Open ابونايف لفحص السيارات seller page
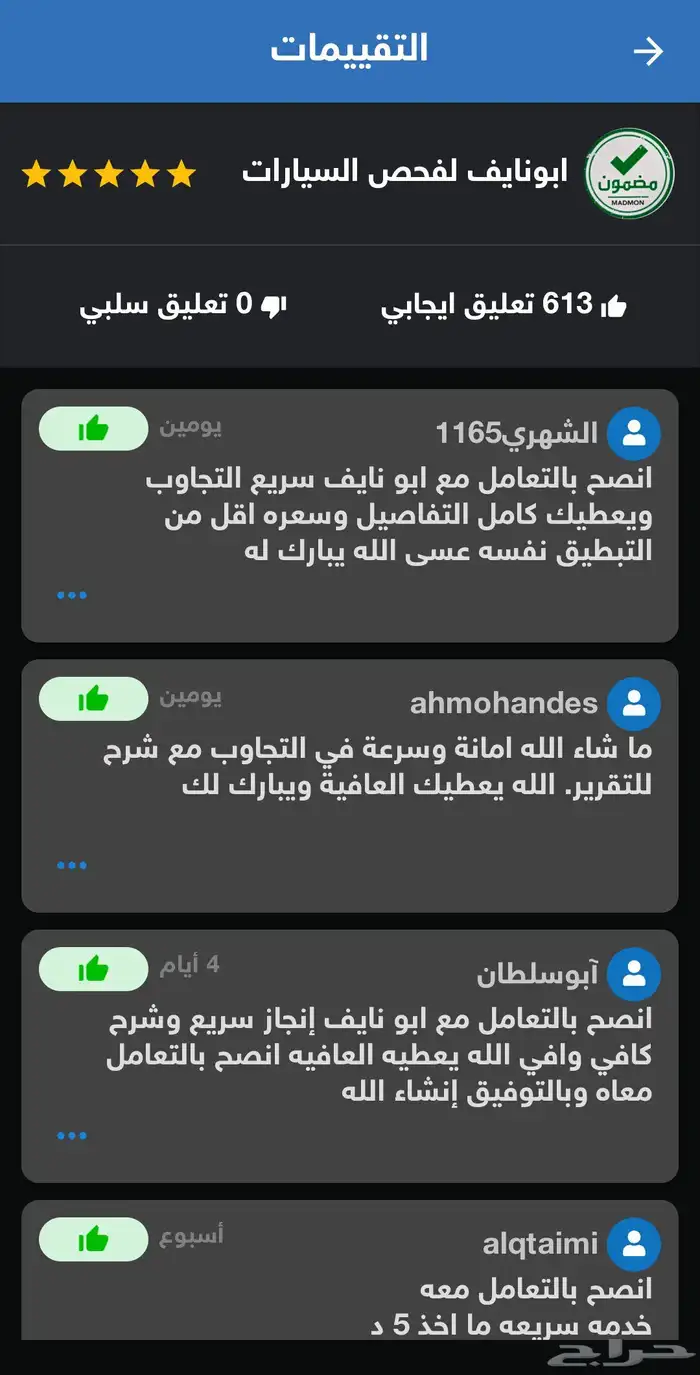700x1375 pixels. tap(405, 172)
